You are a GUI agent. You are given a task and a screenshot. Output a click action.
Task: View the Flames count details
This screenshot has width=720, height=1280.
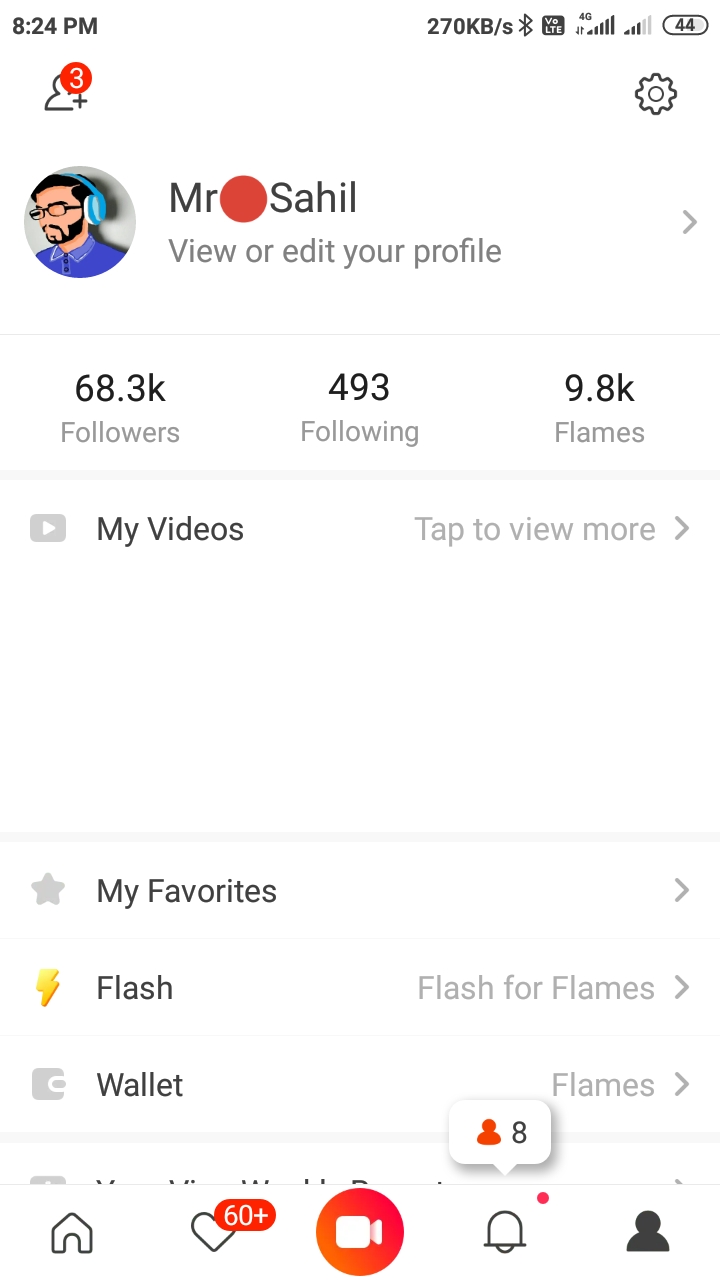pos(599,408)
